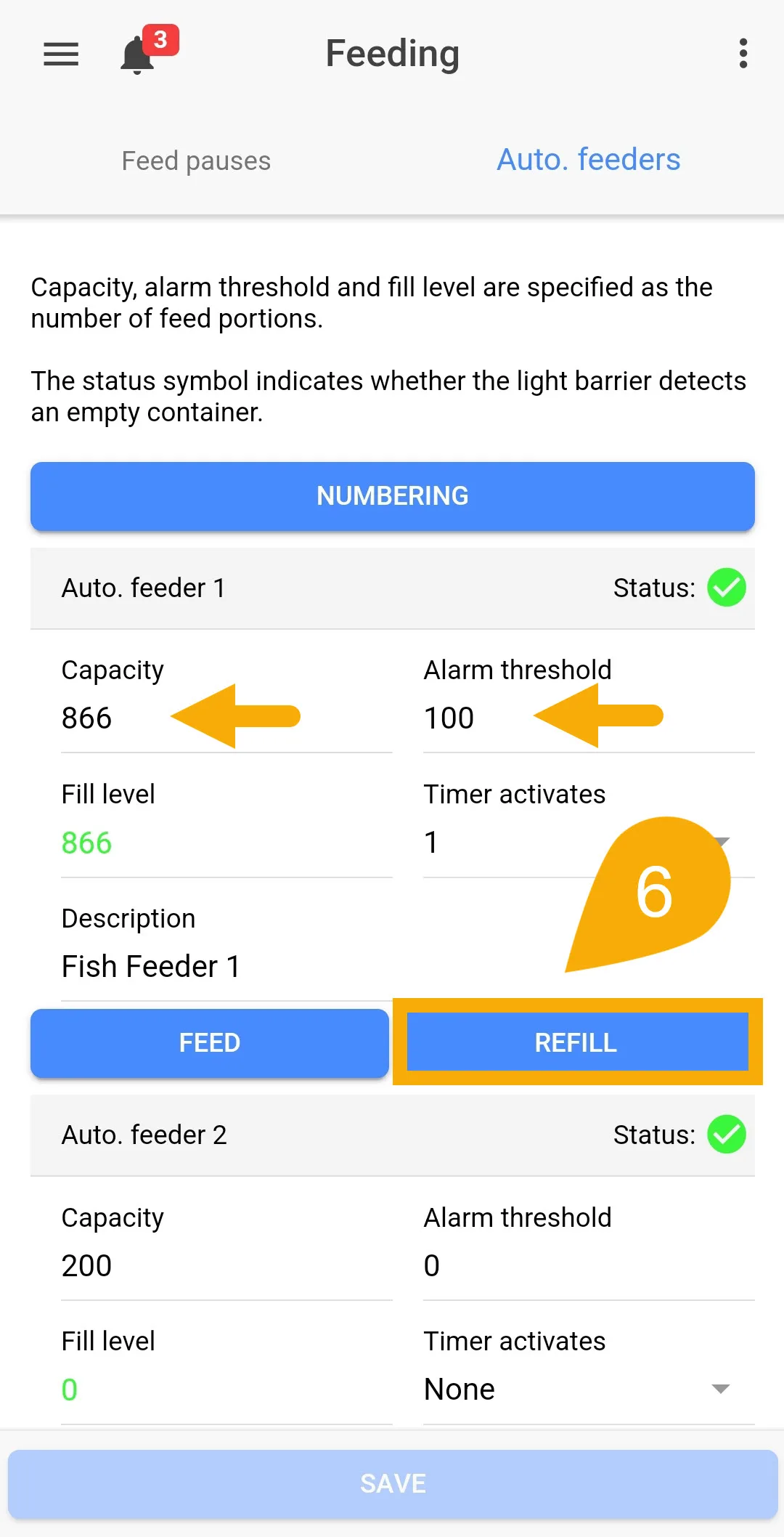The width and height of the screenshot is (784, 1537).
Task: Tap the REFILL button
Action: (x=577, y=1042)
